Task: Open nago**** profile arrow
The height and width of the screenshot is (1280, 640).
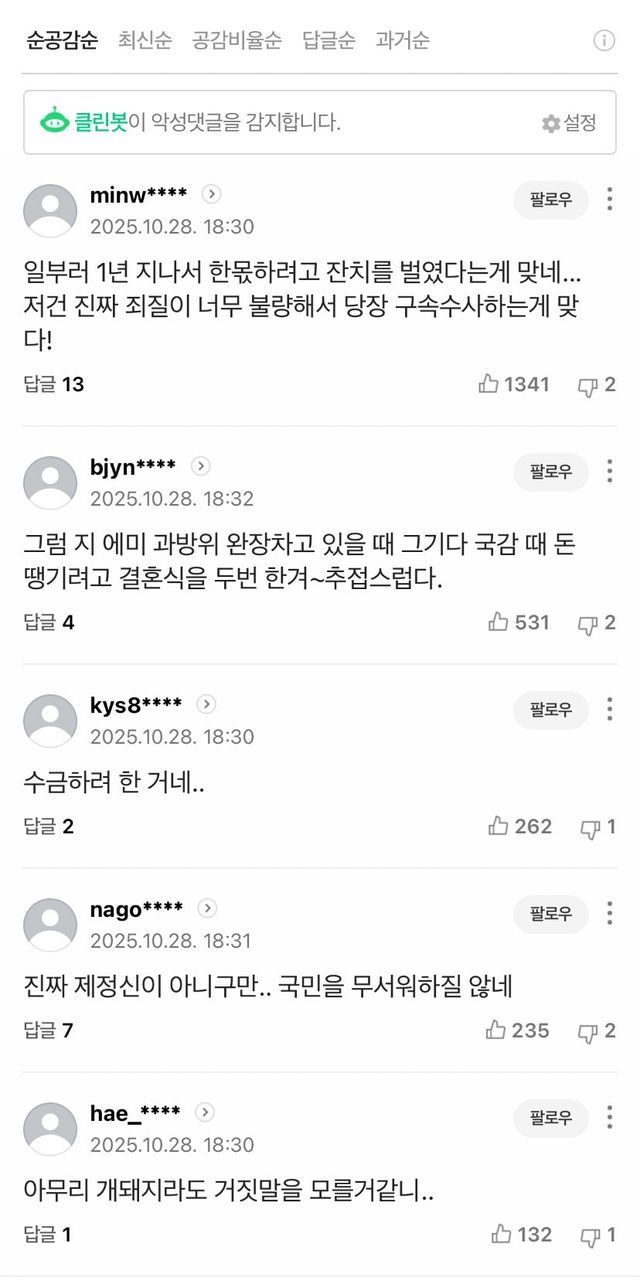Action: tap(207, 908)
